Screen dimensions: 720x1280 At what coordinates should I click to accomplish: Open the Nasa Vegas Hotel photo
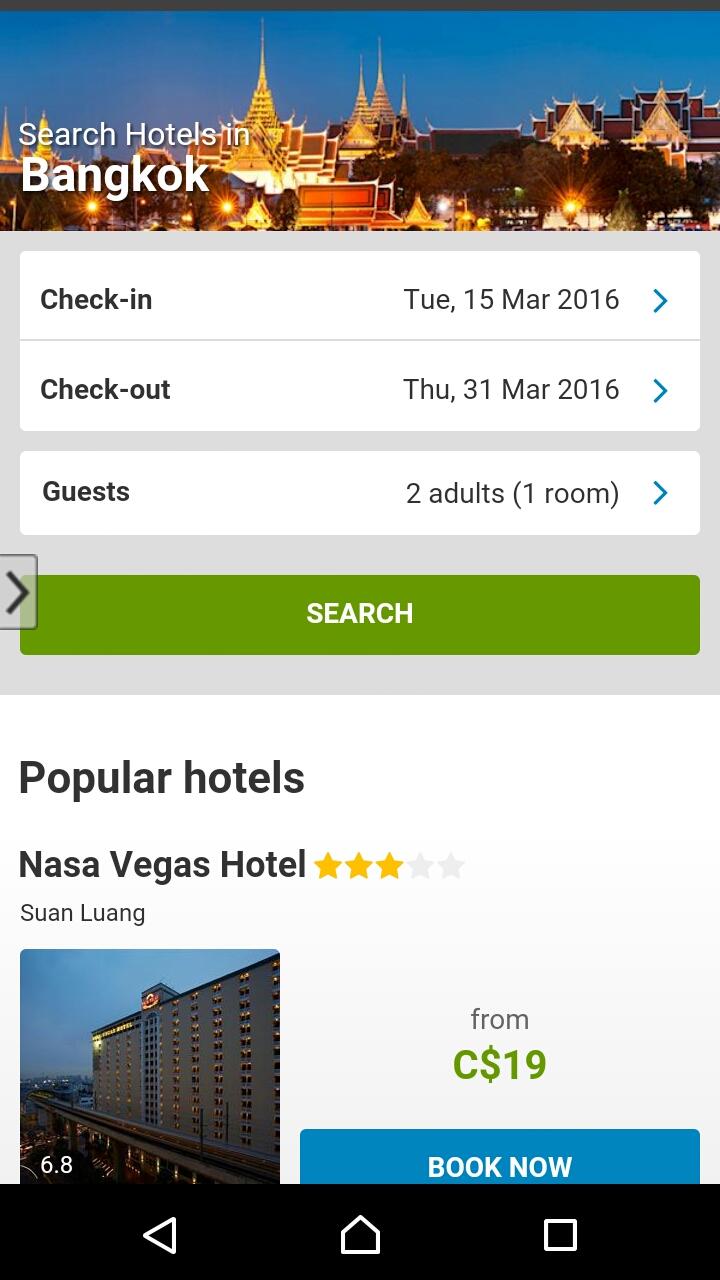[x=150, y=1066]
